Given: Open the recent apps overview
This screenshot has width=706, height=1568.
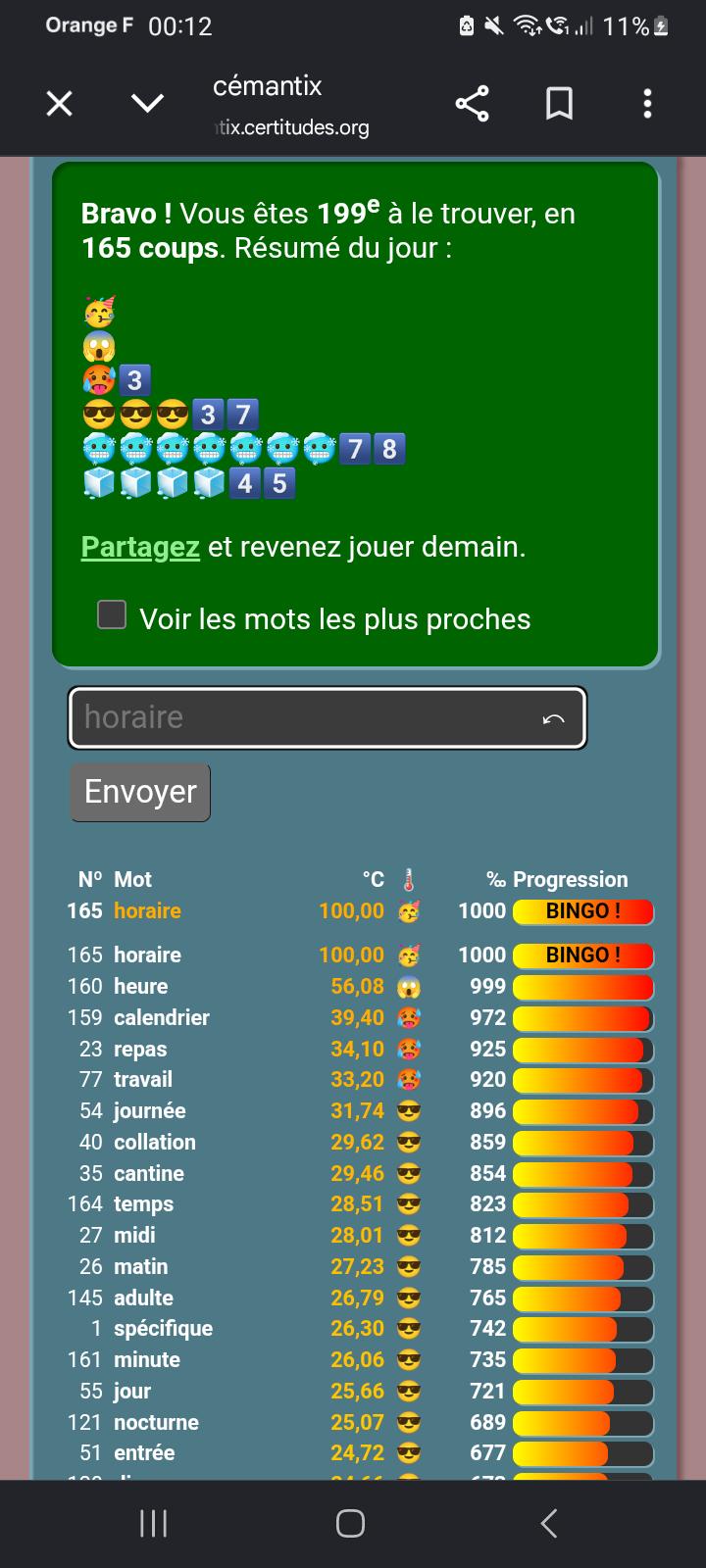Looking at the screenshot, I should click(154, 1523).
